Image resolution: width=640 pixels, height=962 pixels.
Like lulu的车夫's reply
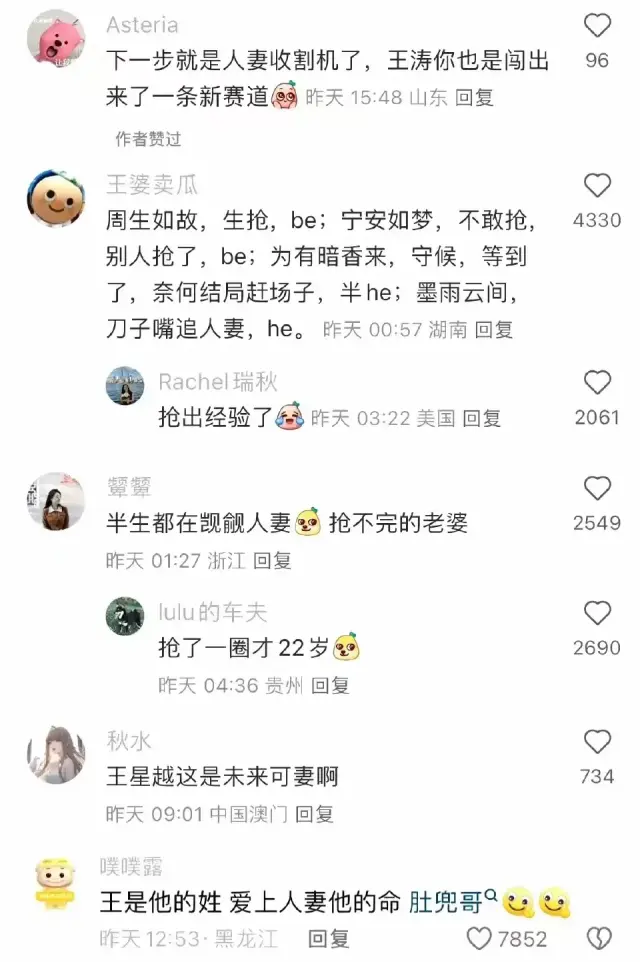[x=597, y=614]
